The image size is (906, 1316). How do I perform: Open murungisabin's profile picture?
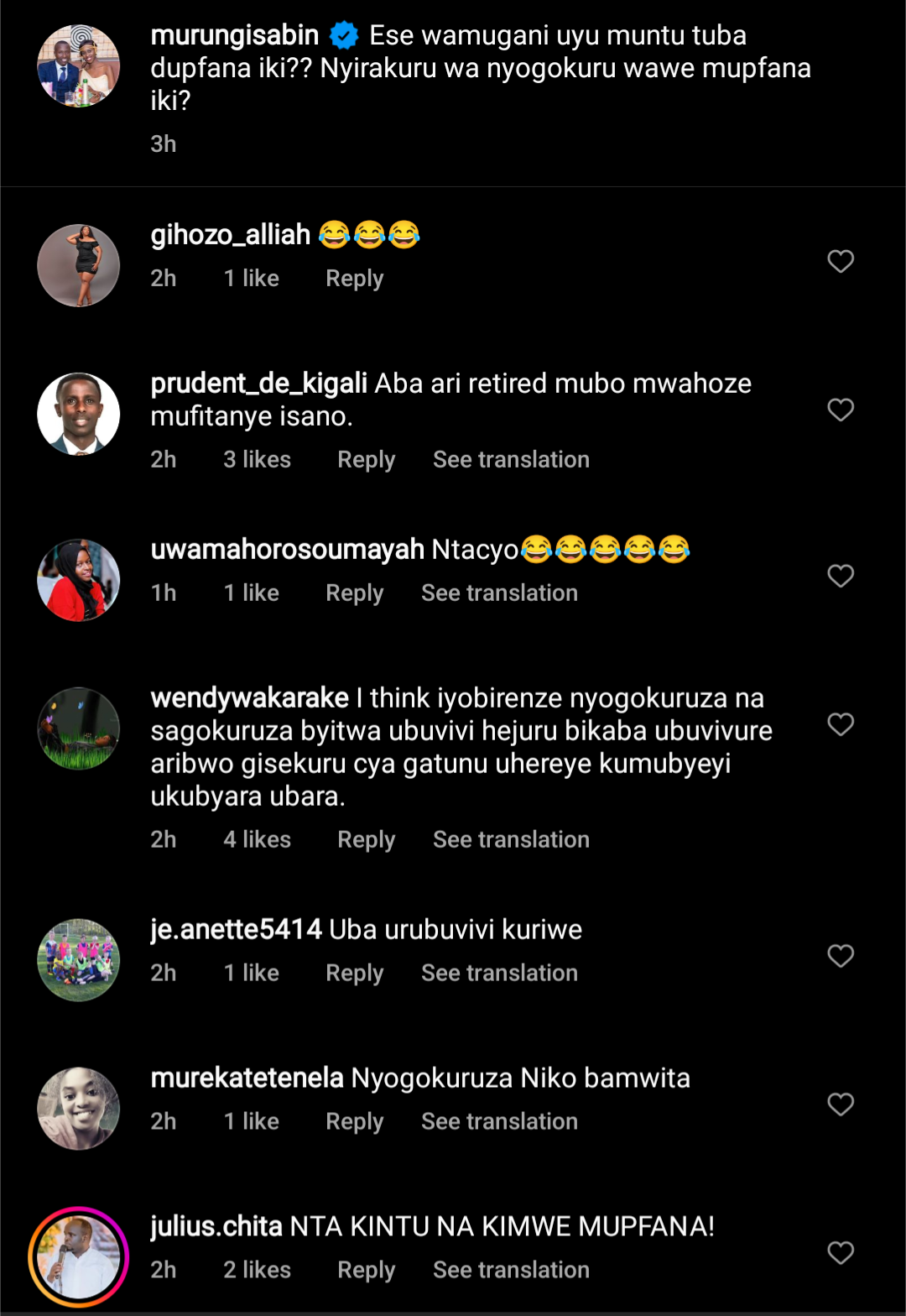click(x=79, y=65)
